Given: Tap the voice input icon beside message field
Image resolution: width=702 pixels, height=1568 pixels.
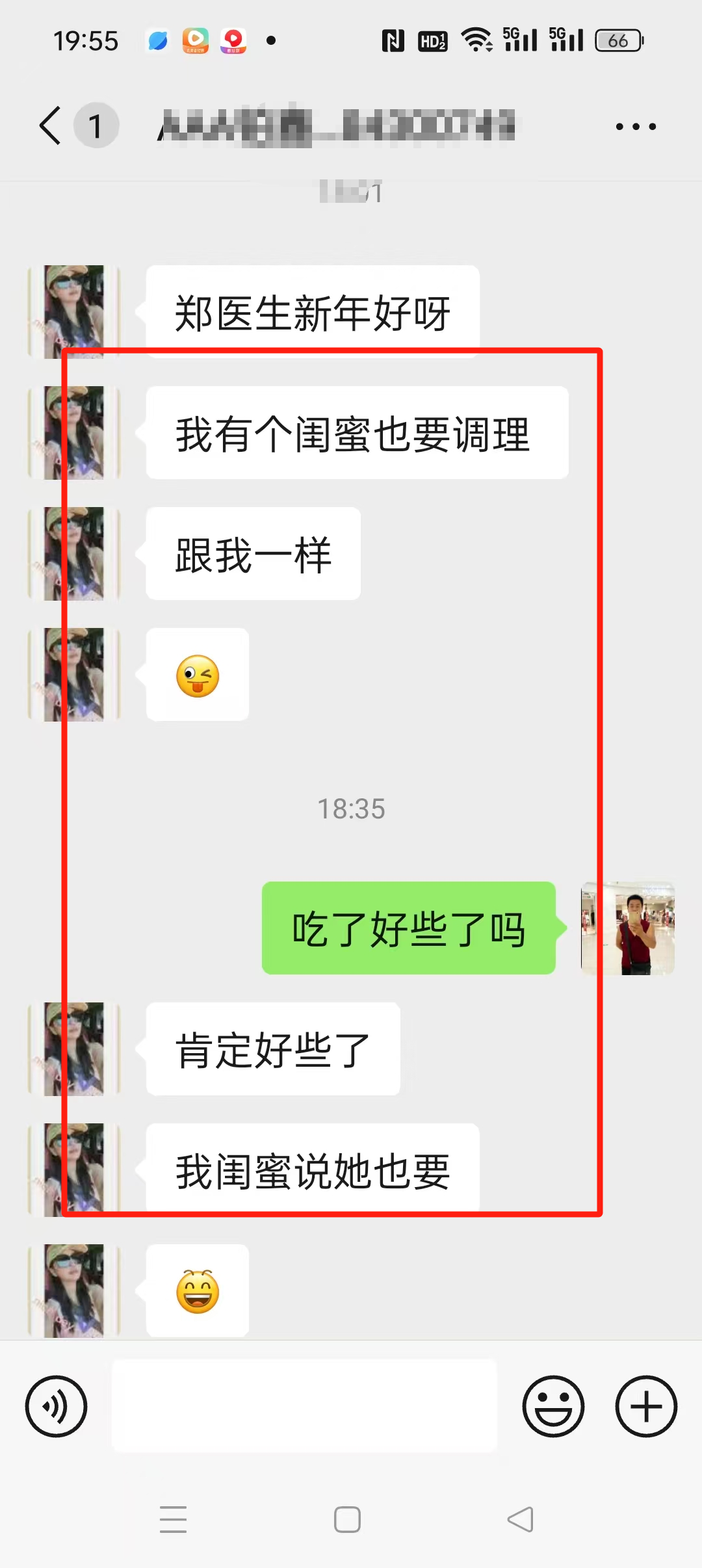Looking at the screenshot, I should point(57,1406).
